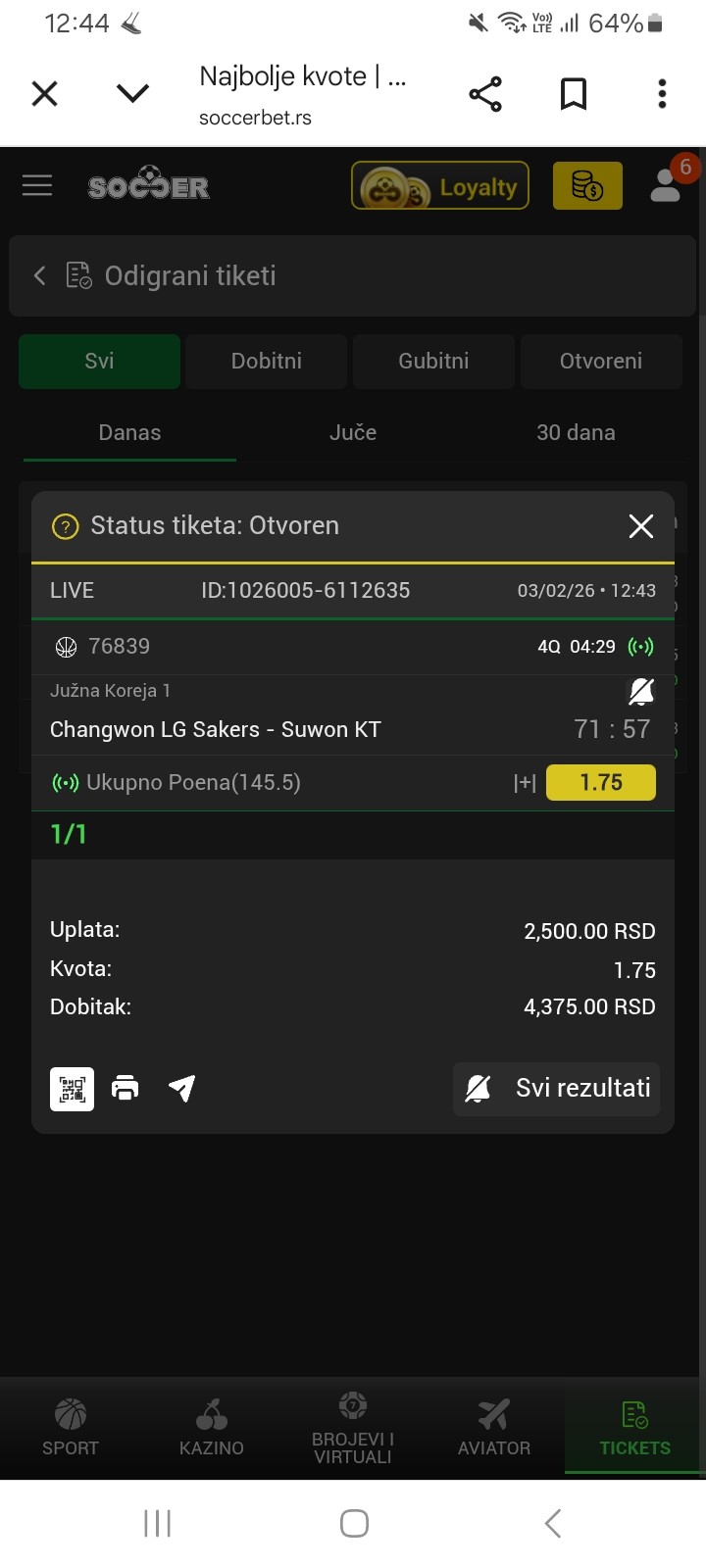This screenshot has height=1568, width=706.
Task: Open the Loyalty program
Action: tap(440, 186)
